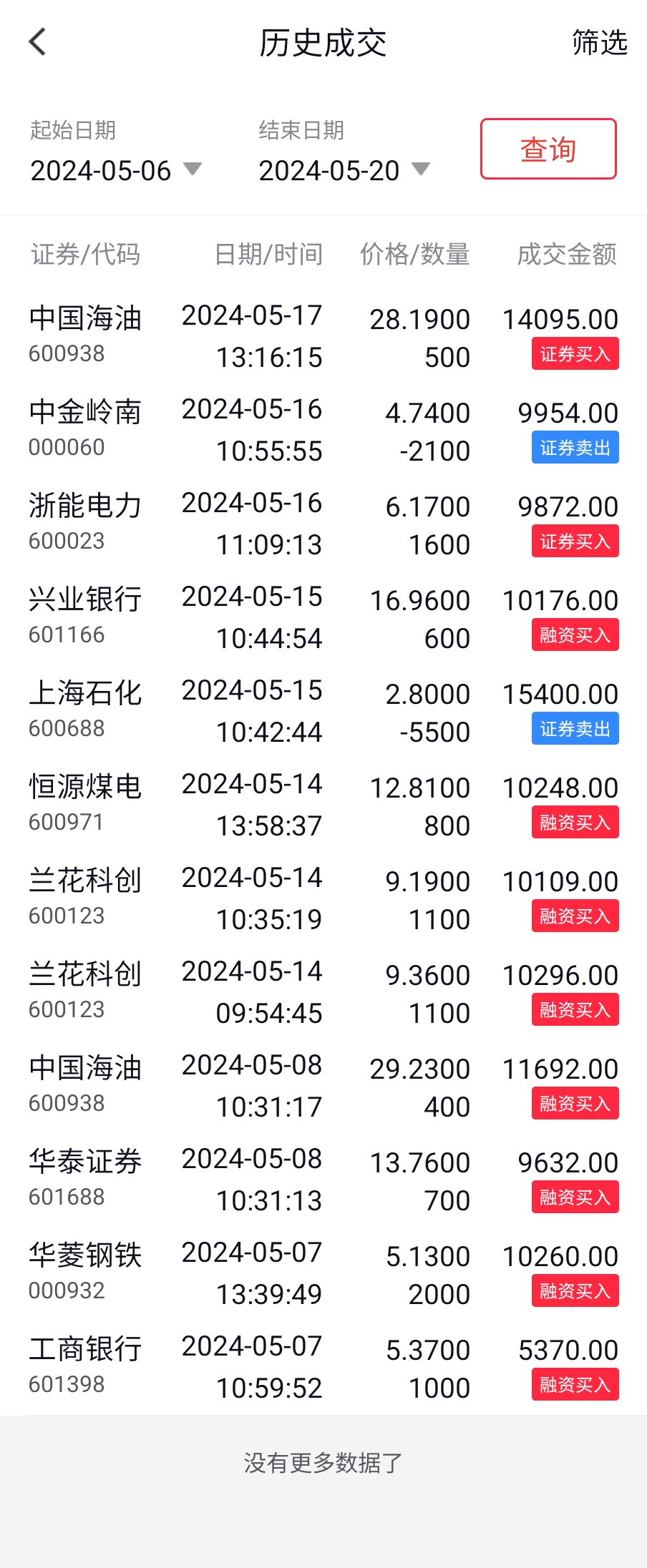View the 浙能电力 trade details
Viewport: 647px width, 1568px height.
(323, 524)
